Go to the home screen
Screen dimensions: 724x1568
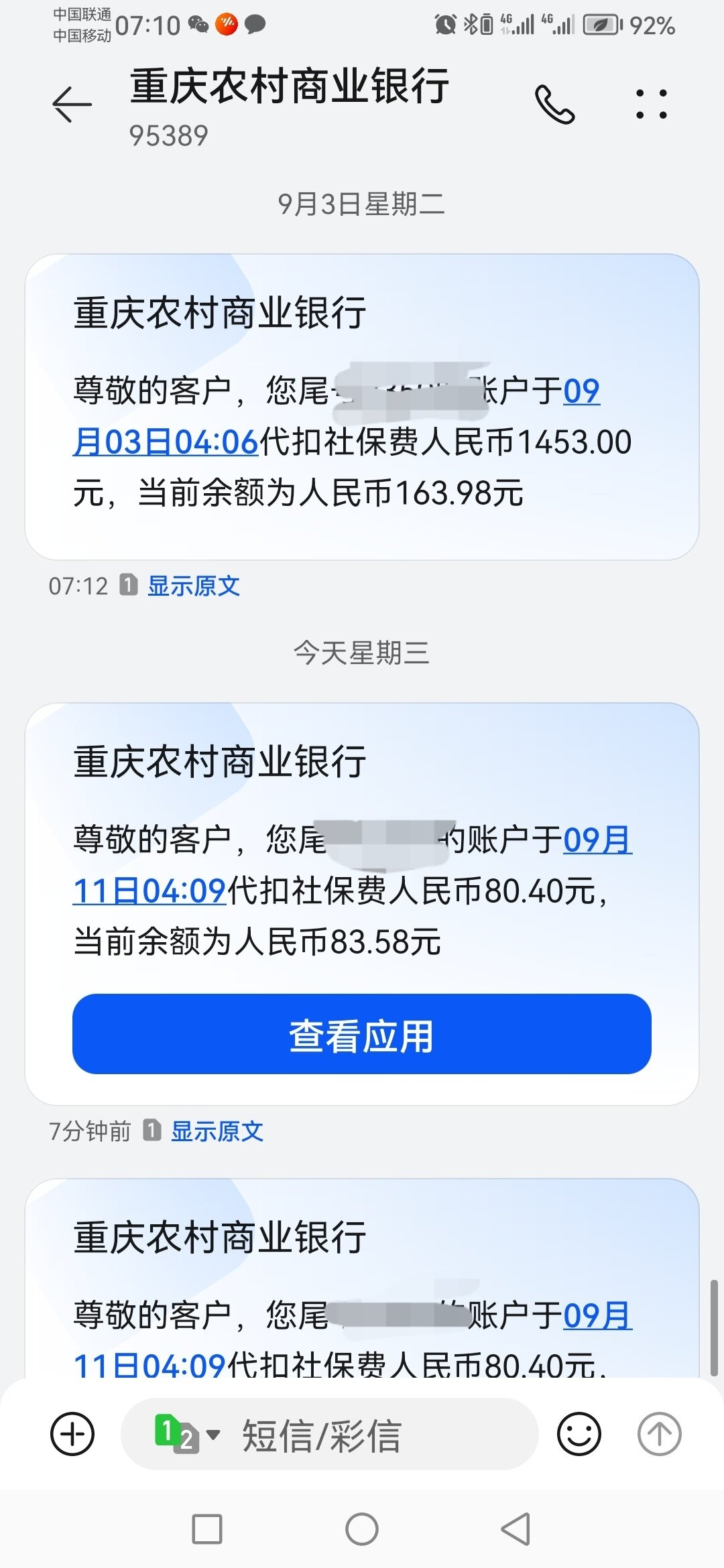coord(362,1529)
